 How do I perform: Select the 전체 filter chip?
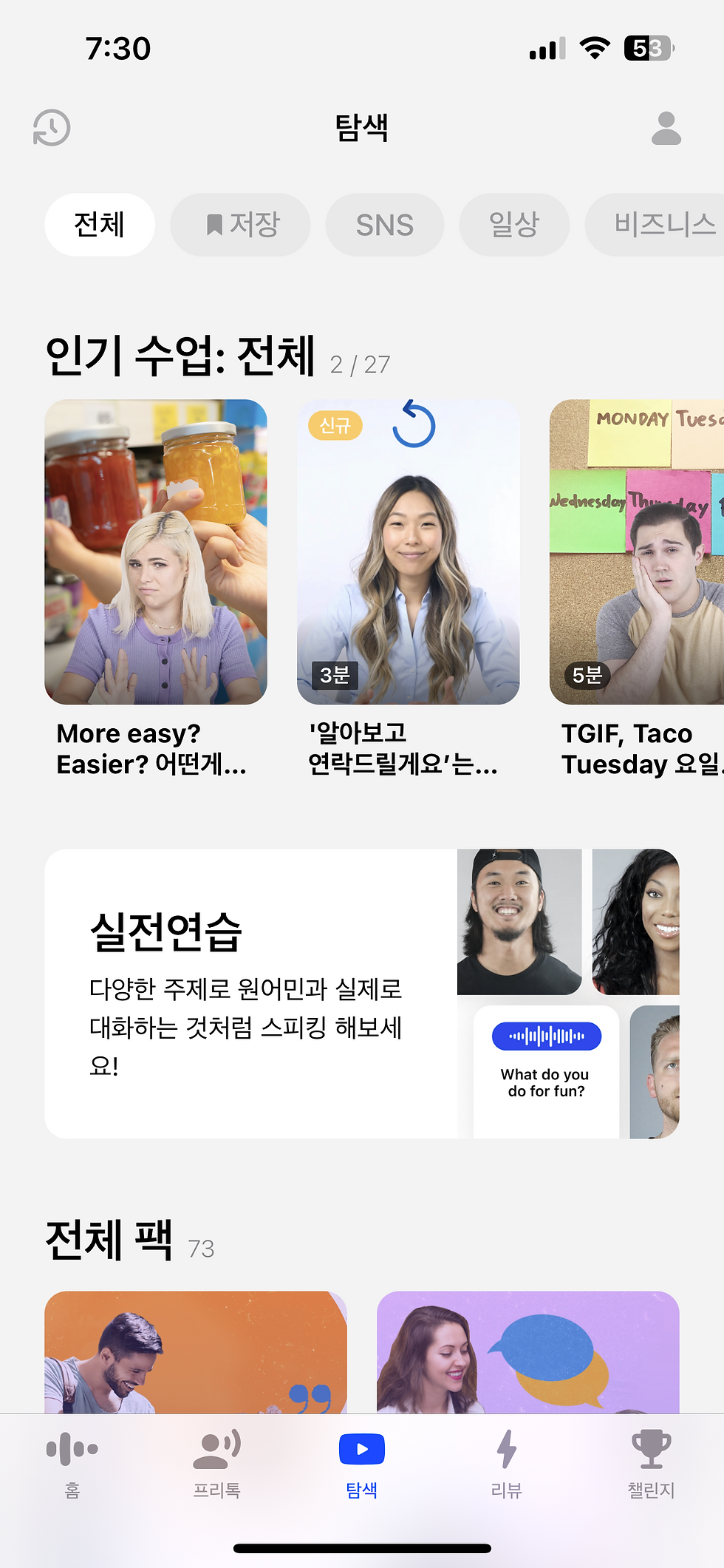point(100,225)
